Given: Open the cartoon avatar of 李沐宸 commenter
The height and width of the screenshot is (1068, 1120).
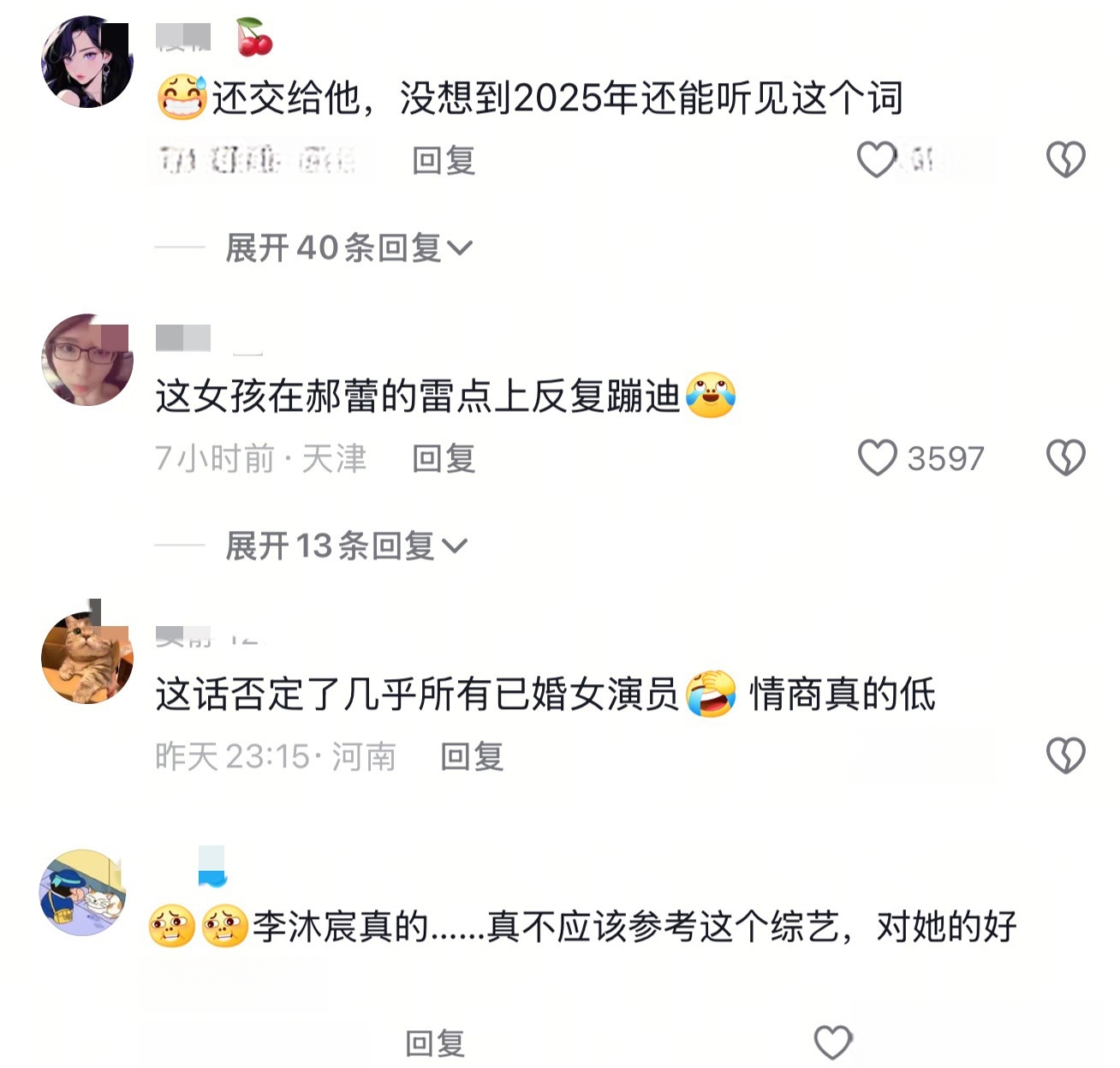Looking at the screenshot, I should tap(83, 892).
